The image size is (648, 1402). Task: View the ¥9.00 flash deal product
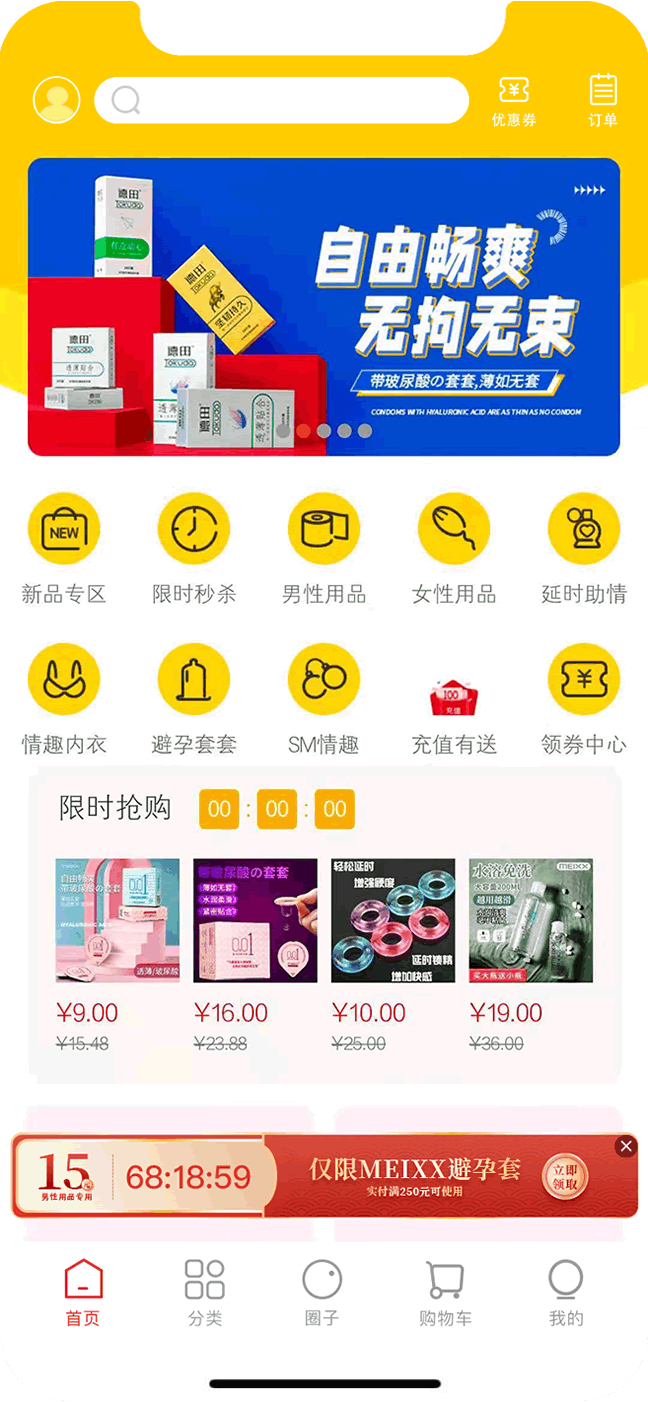pyautogui.click(x=117, y=921)
